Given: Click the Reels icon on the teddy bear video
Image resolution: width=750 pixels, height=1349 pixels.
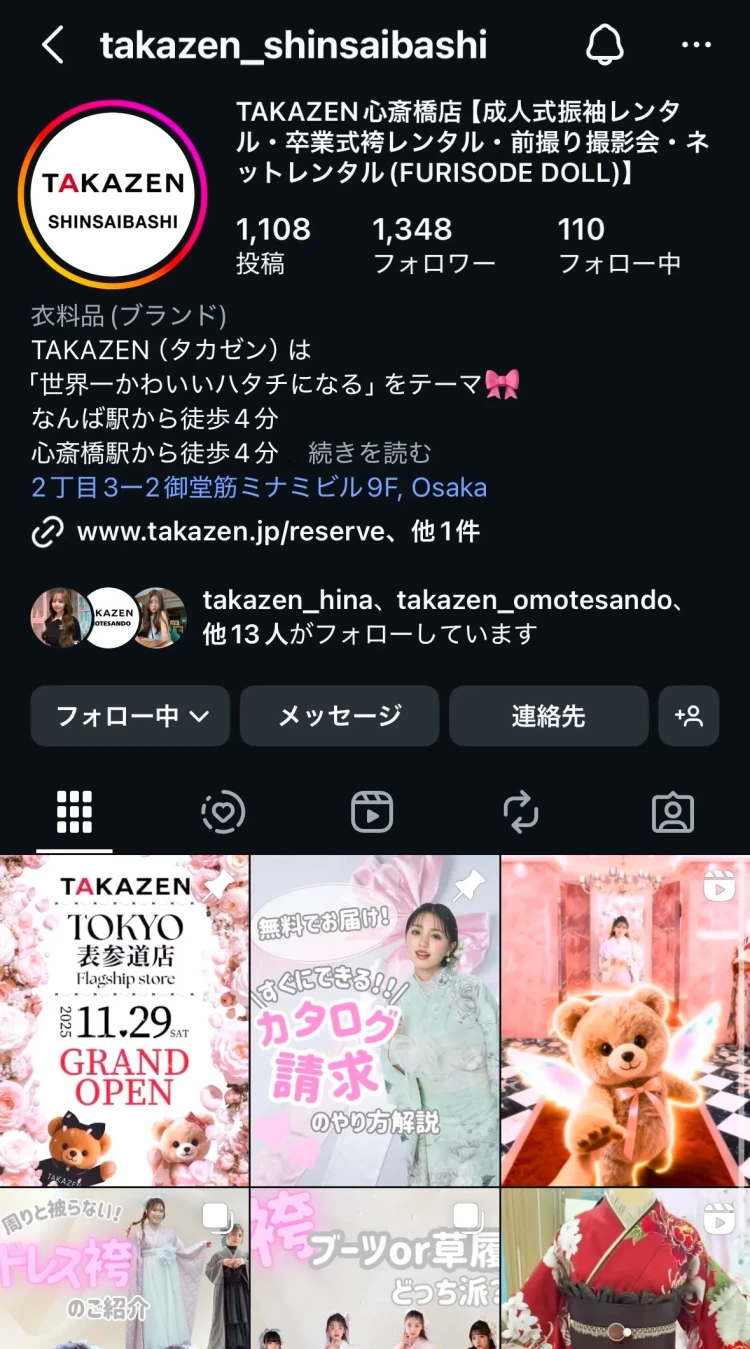Looking at the screenshot, I should [x=719, y=885].
